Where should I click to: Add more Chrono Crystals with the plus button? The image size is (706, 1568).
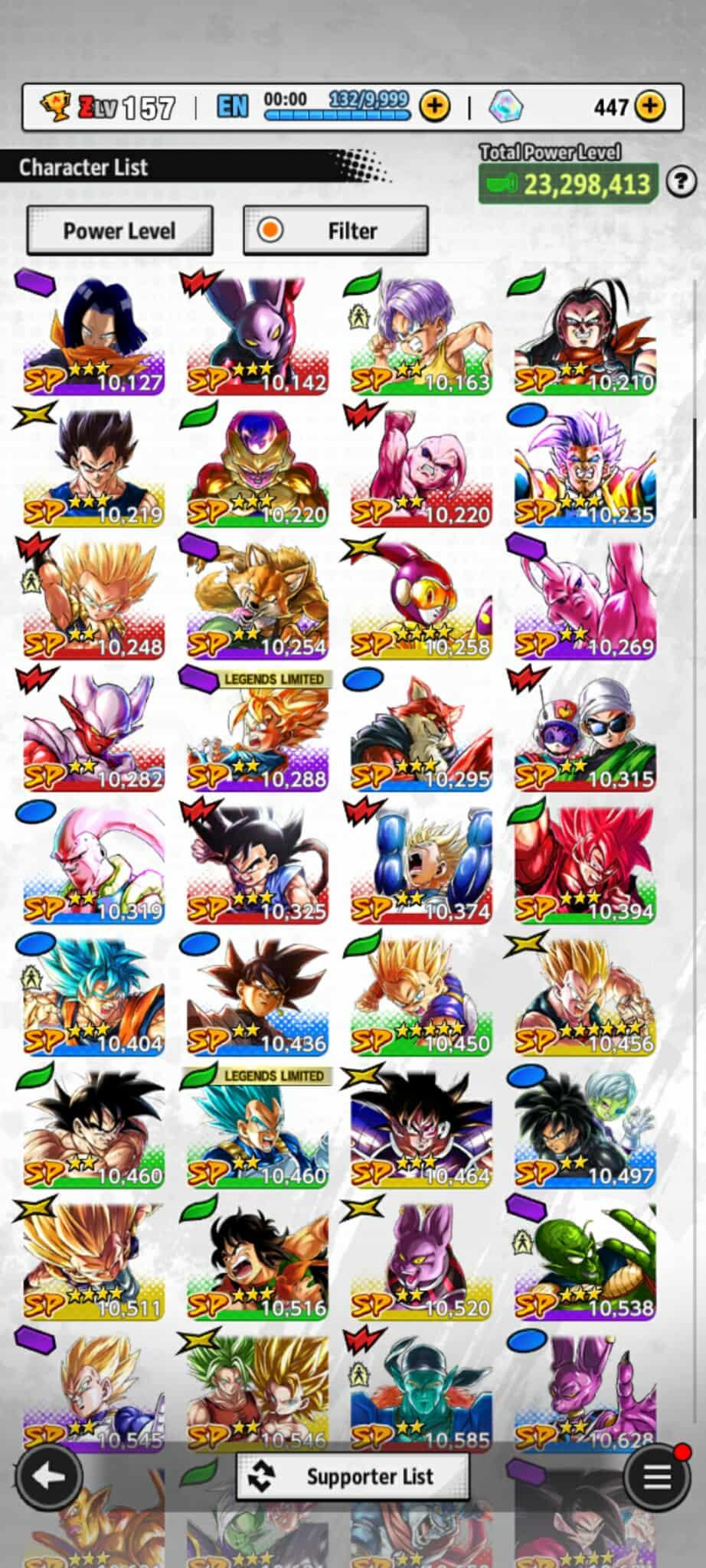tap(650, 106)
